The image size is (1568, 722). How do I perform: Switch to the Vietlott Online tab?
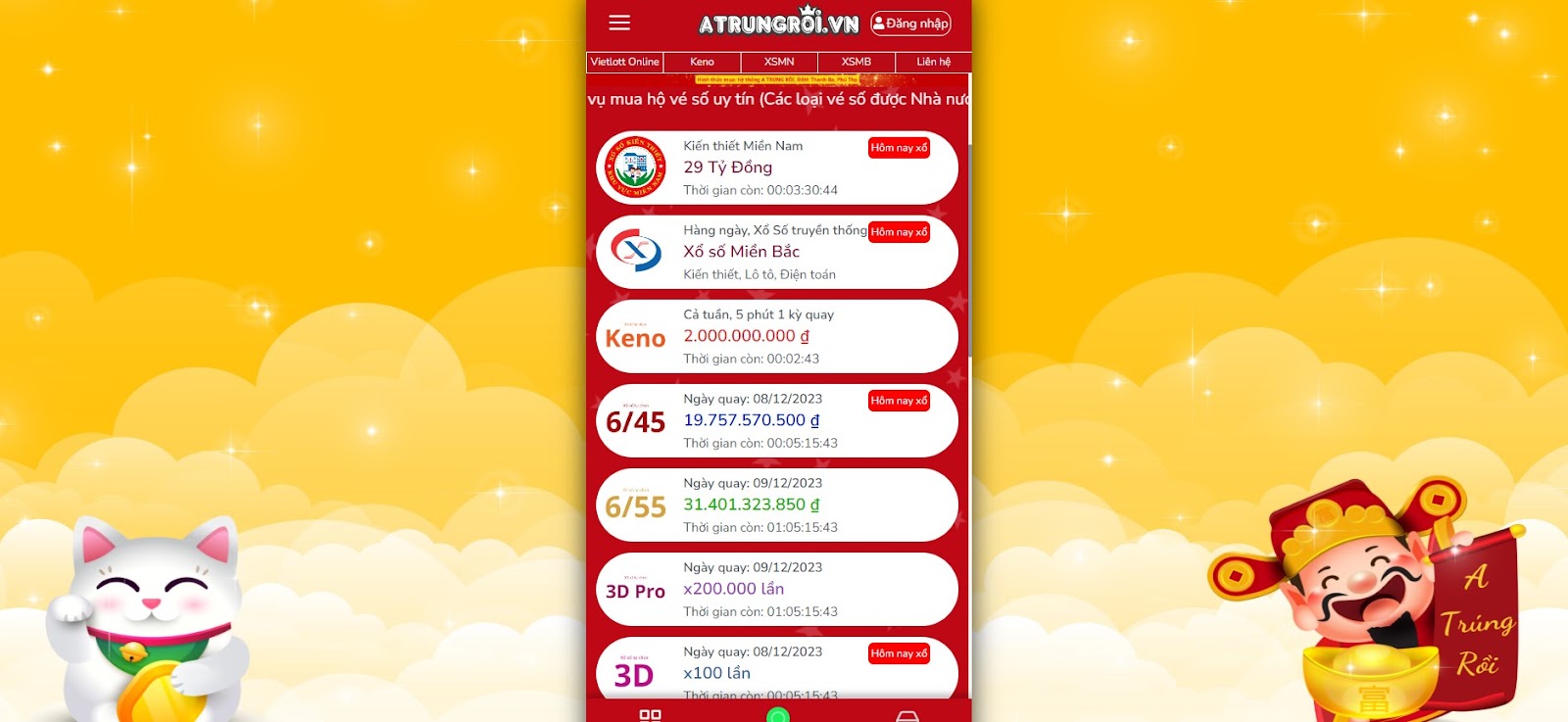click(x=624, y=62)
